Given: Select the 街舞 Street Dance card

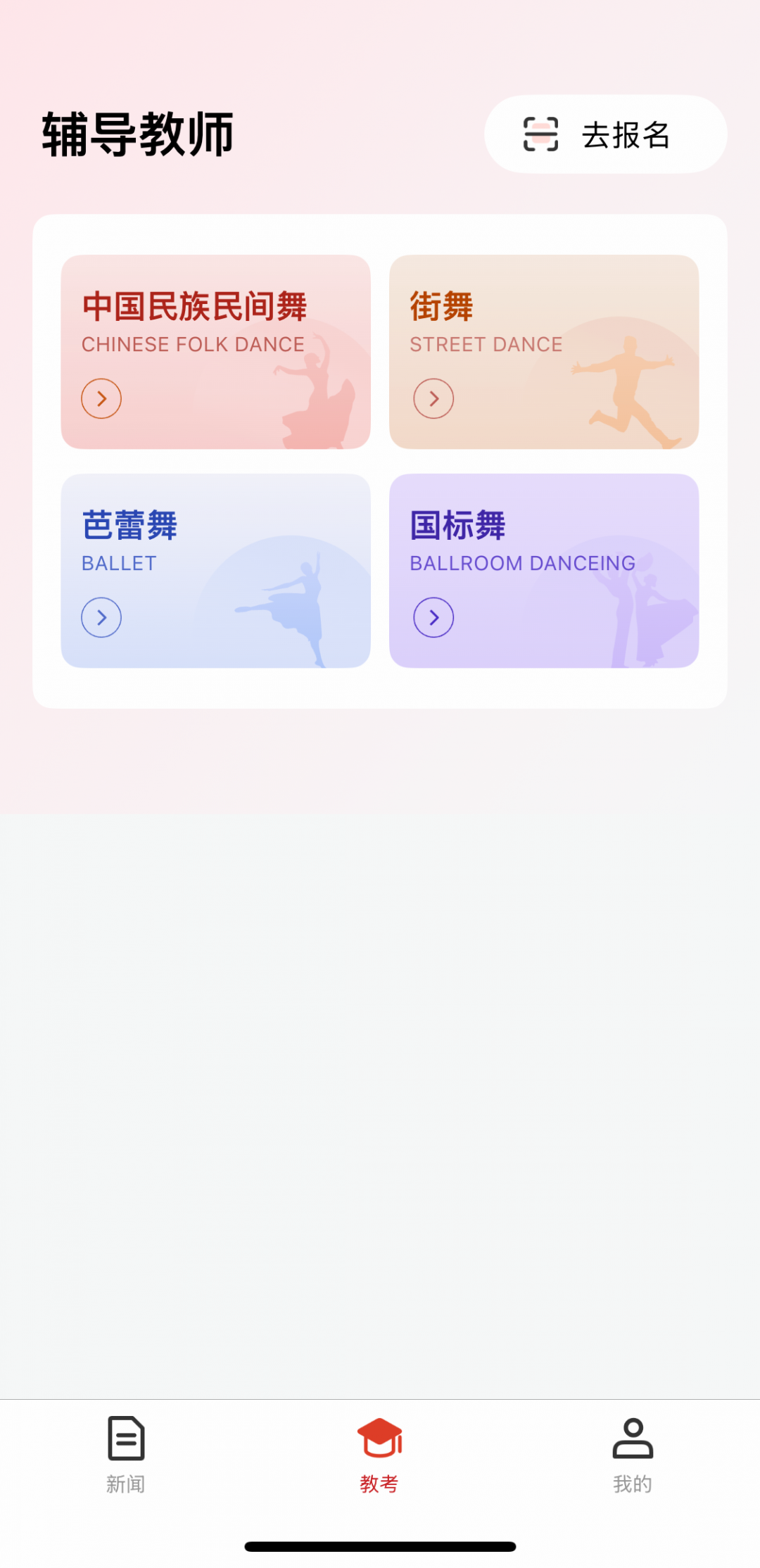Looking at the screenshot, I should 543,352.
